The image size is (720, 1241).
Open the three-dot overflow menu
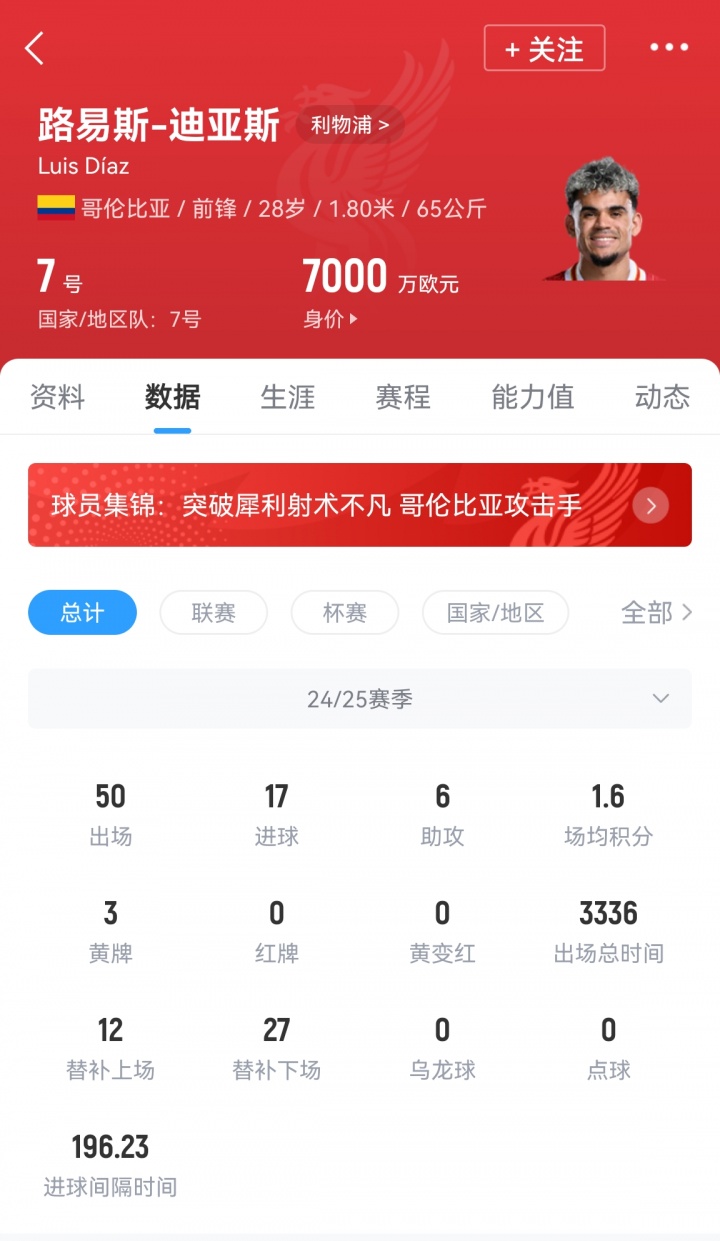pyautogui.click(x=669, y=47)
